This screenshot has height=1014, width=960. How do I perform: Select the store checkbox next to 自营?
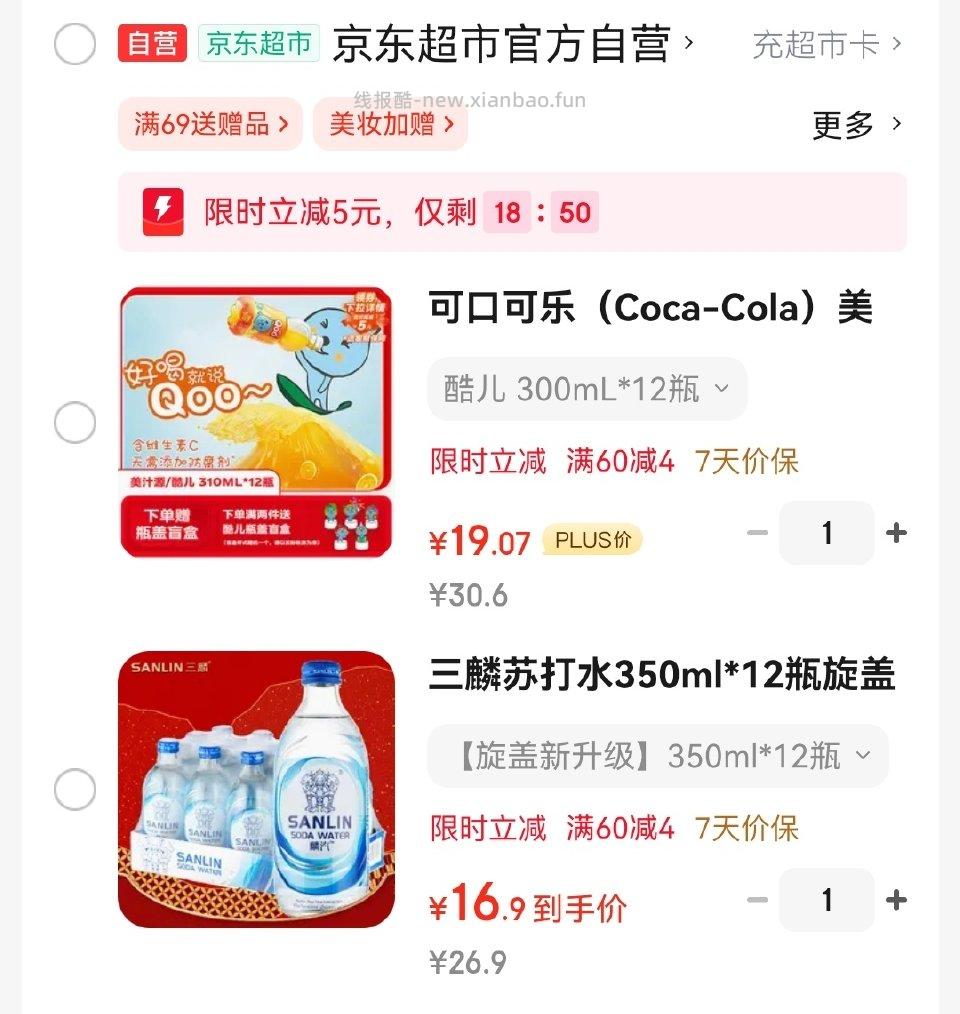tap(75, 44)
